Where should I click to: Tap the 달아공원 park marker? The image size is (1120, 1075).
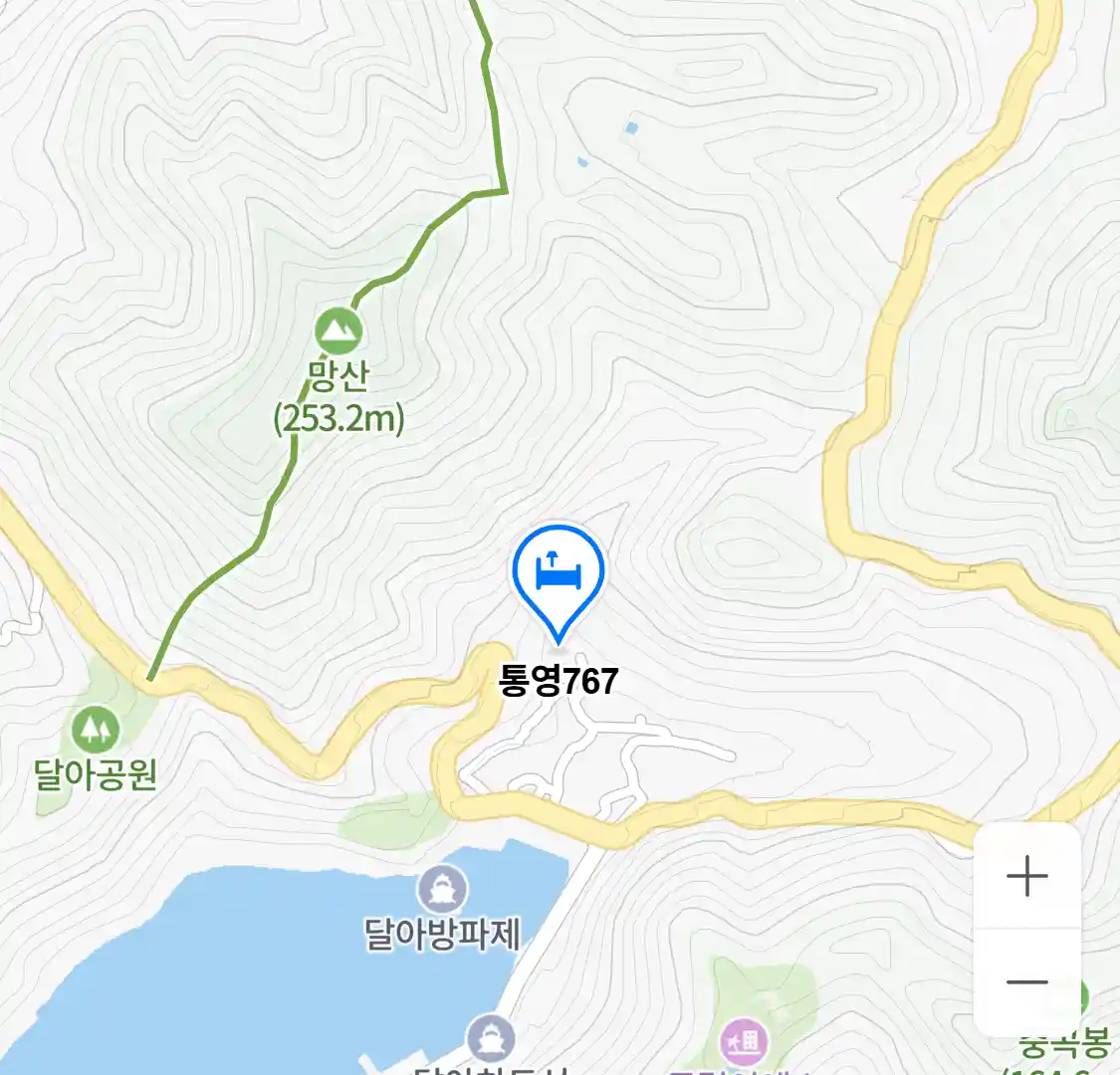(96, 730)
